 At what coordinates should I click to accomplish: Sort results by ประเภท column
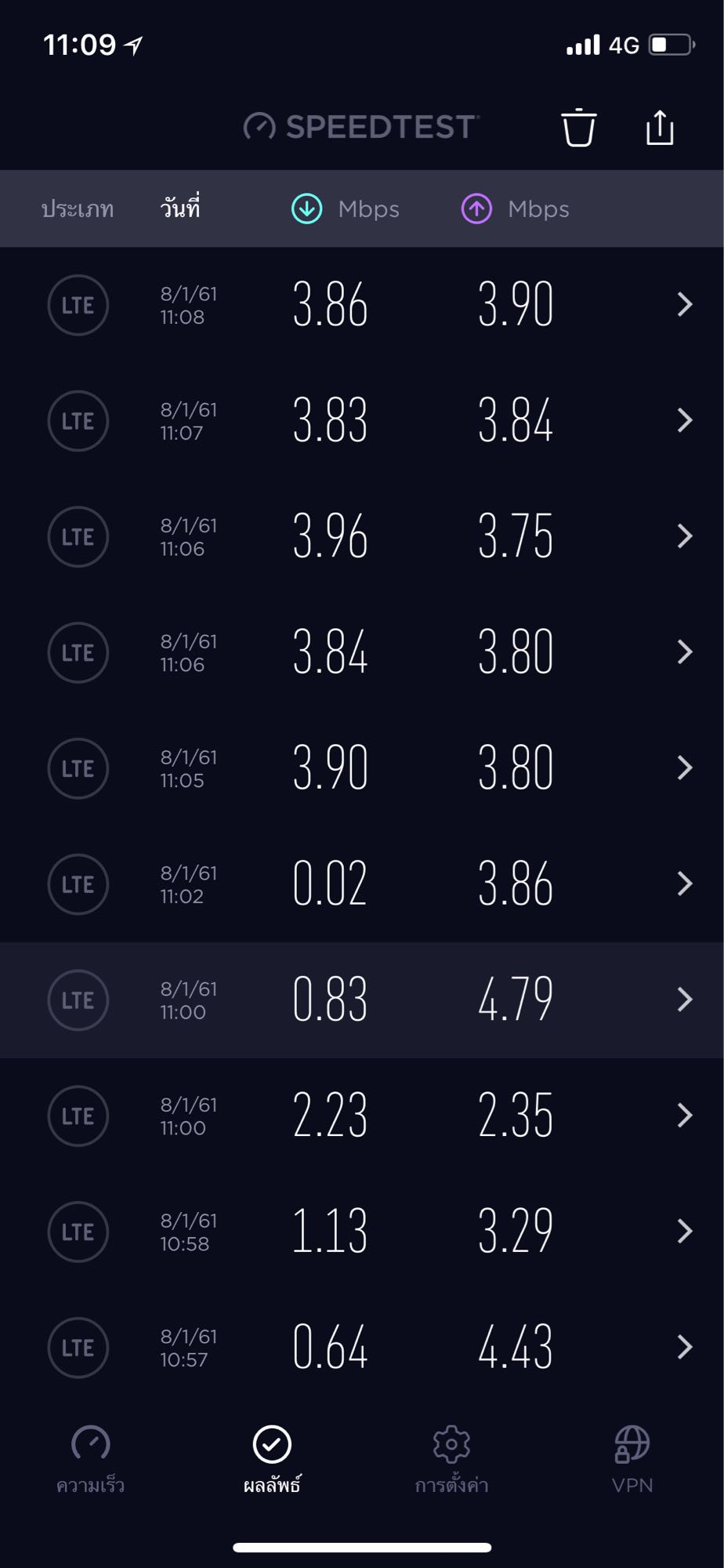tap(78, 209)
